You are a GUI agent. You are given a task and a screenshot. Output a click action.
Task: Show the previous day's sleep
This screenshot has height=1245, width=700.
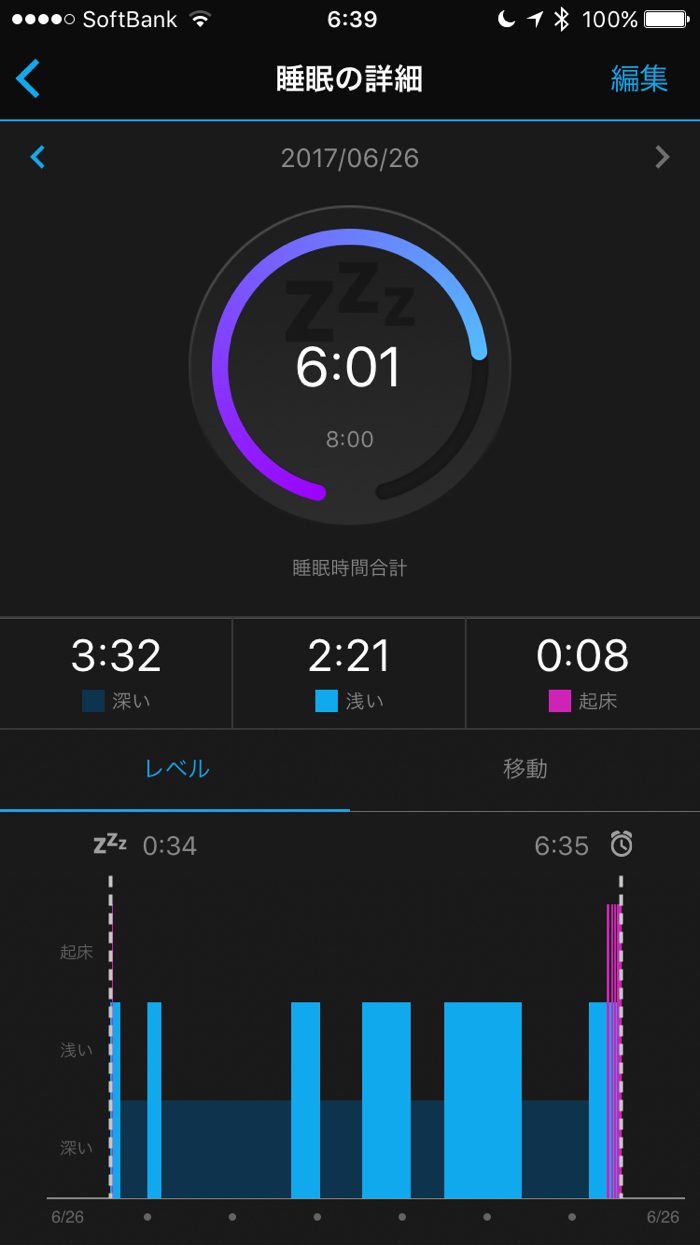(38, 157)
